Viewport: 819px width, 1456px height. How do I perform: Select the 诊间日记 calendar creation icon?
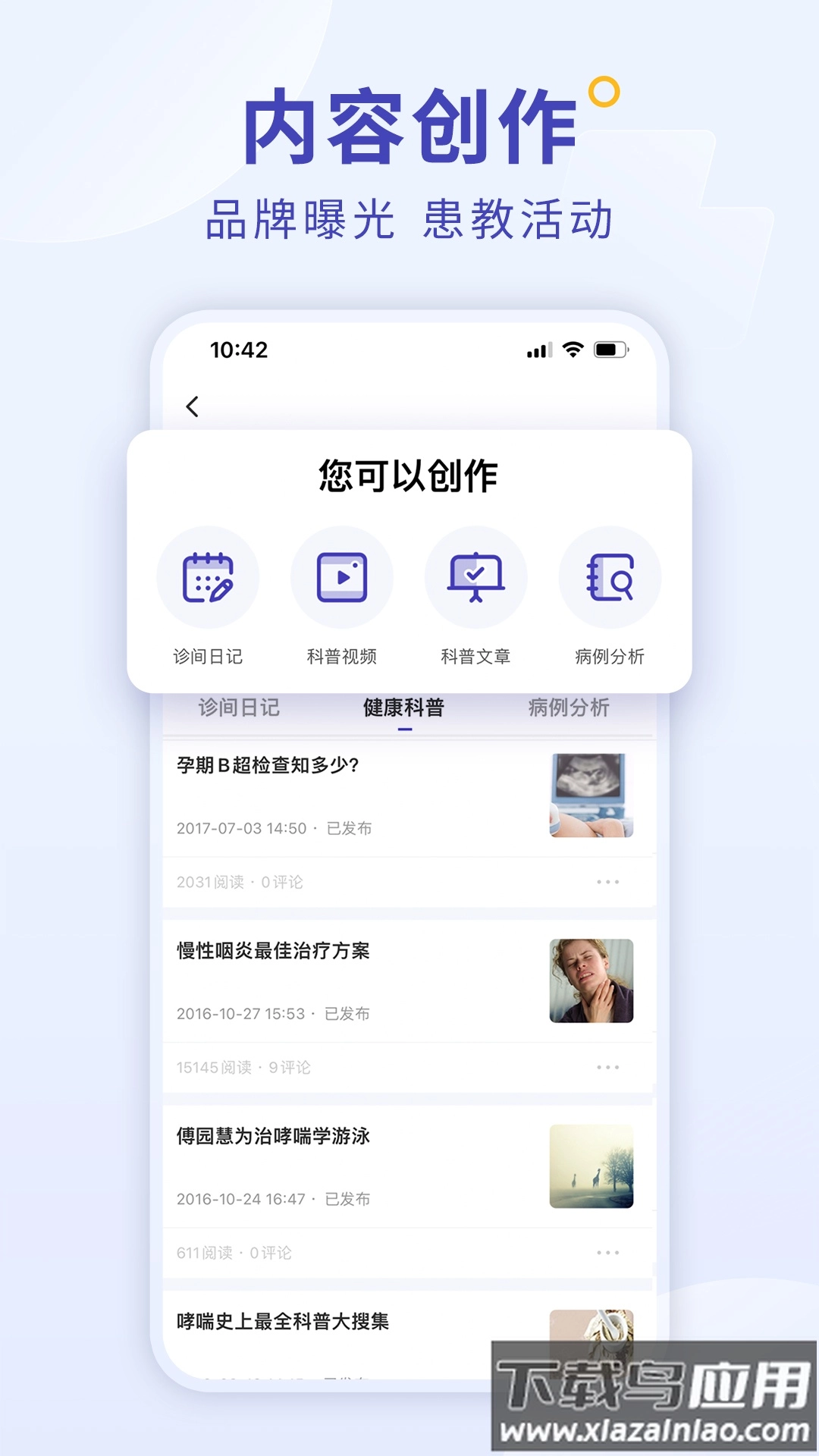[x=209, y=577]
